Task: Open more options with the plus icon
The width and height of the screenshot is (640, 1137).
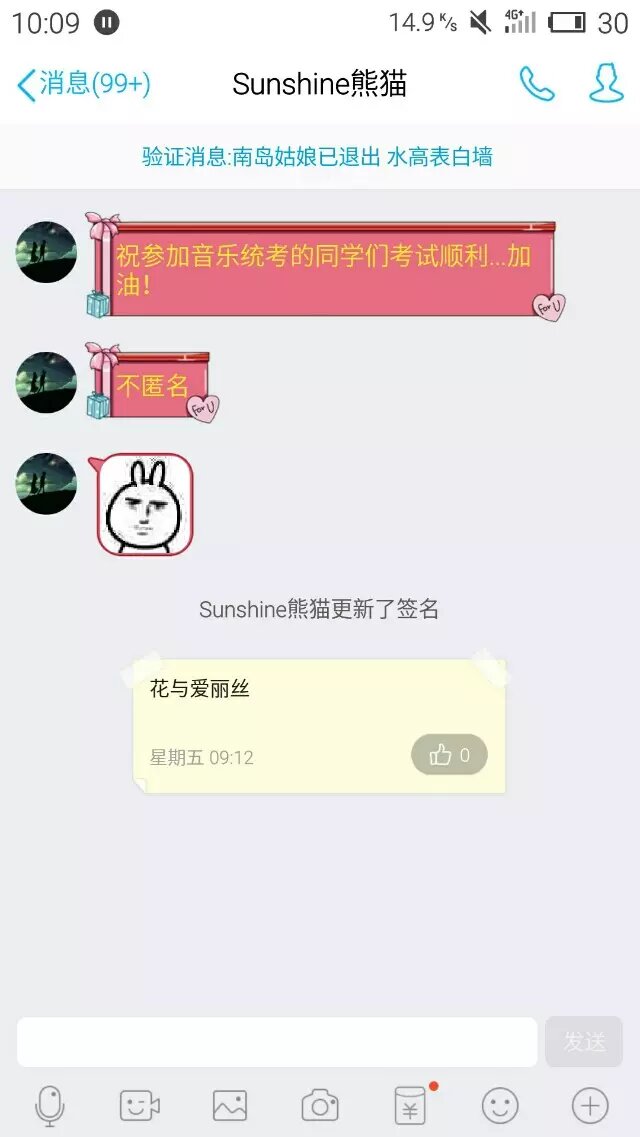Action: (590, 1106)
